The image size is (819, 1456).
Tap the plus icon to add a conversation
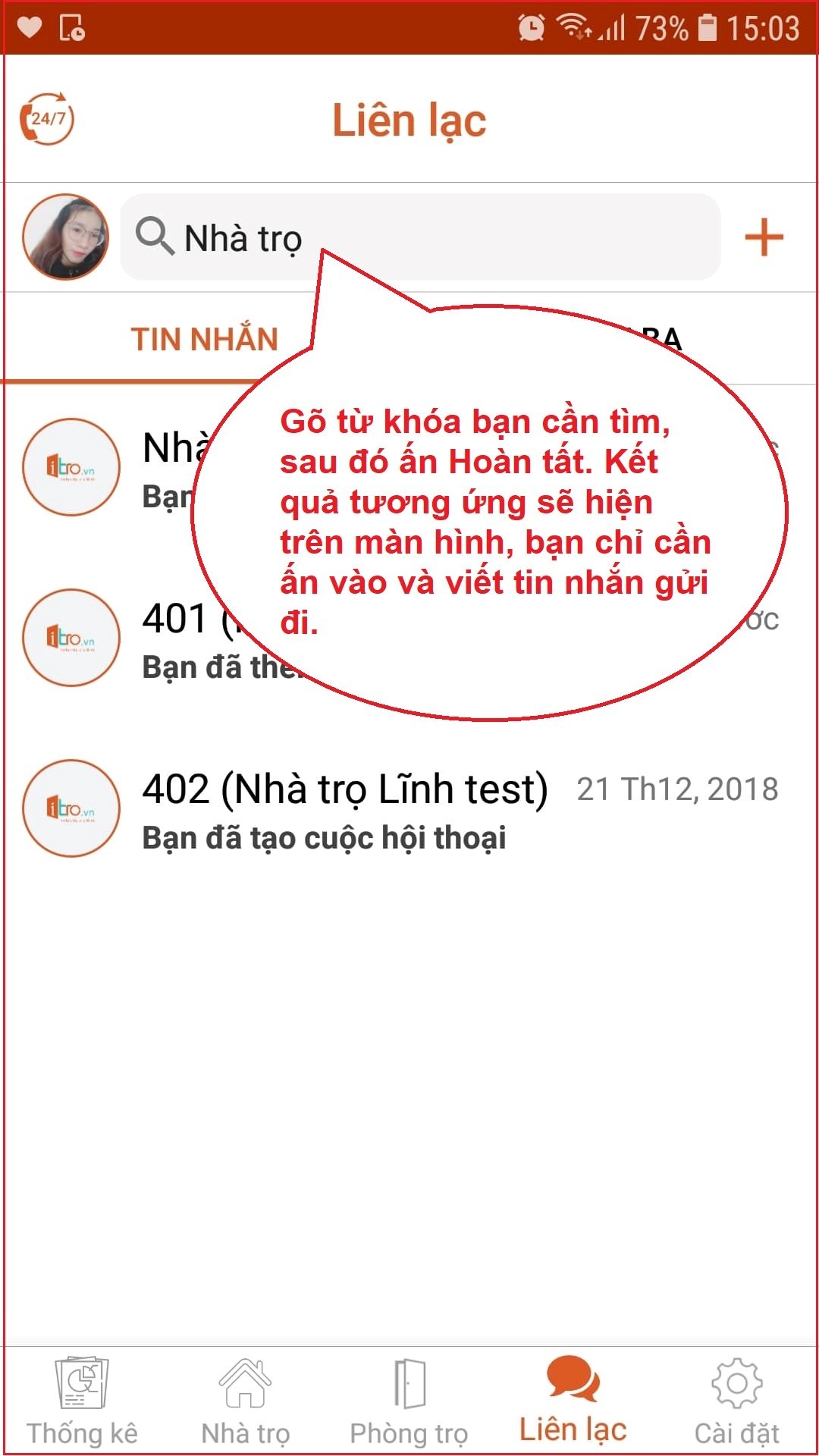(763, 237)
